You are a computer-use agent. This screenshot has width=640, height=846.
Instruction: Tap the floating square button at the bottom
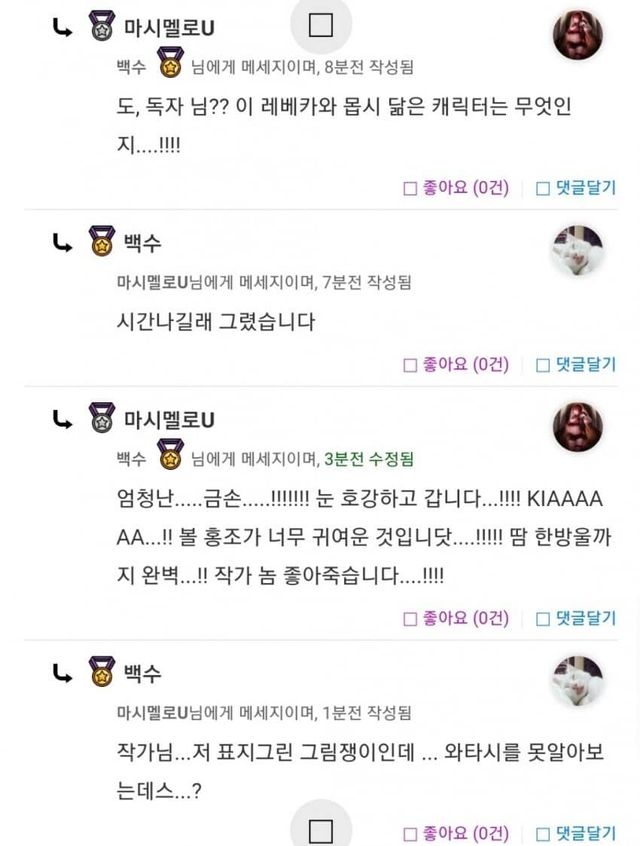[320, 830]
